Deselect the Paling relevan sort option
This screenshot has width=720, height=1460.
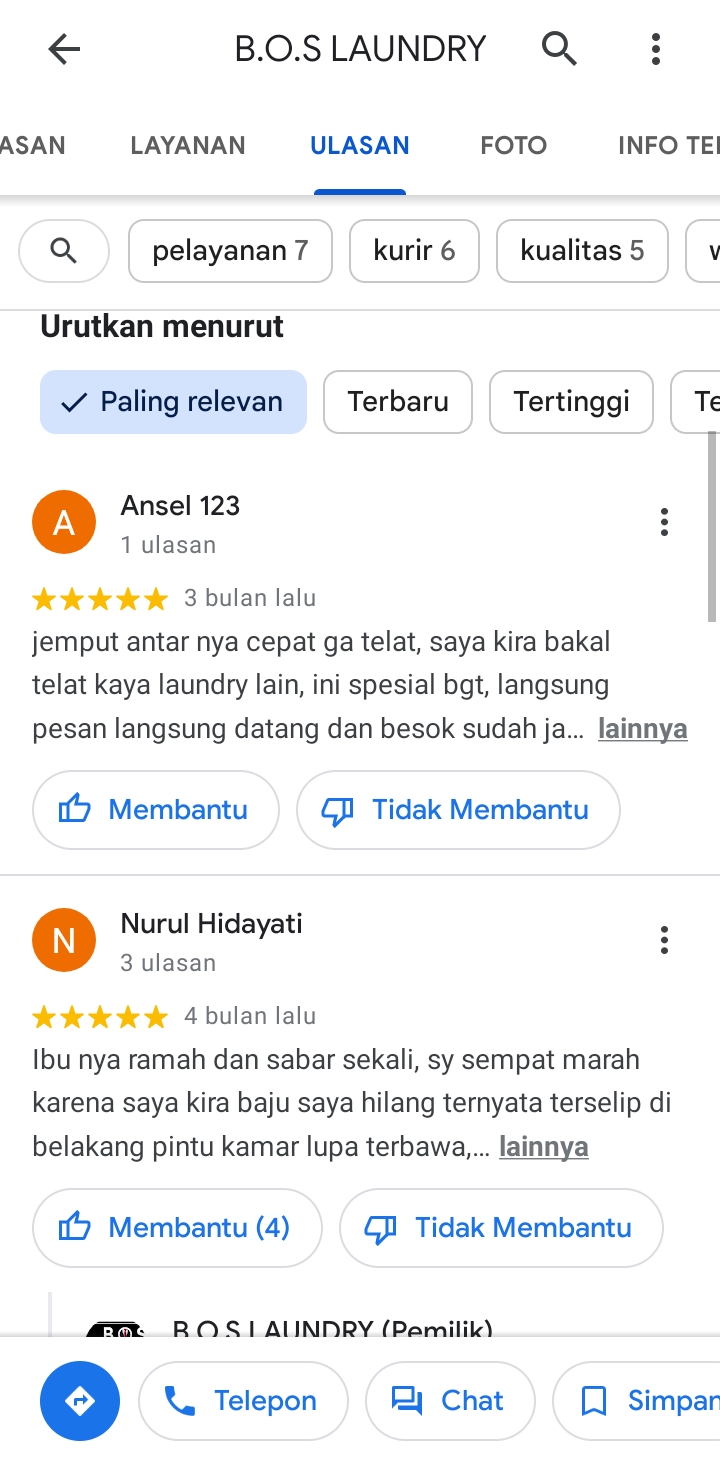[173, 401]
